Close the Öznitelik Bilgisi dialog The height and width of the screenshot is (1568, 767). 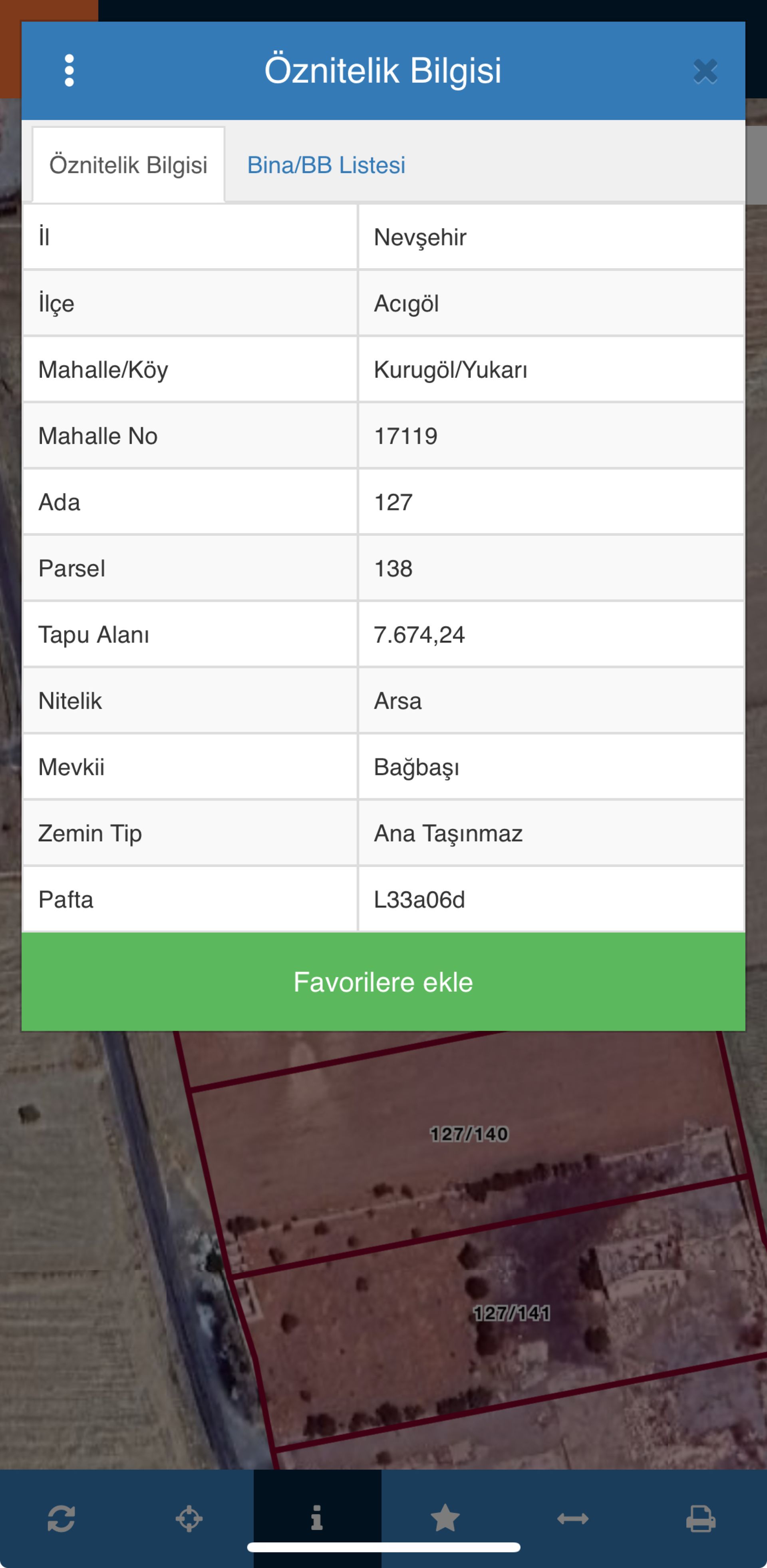click(705, 71)
